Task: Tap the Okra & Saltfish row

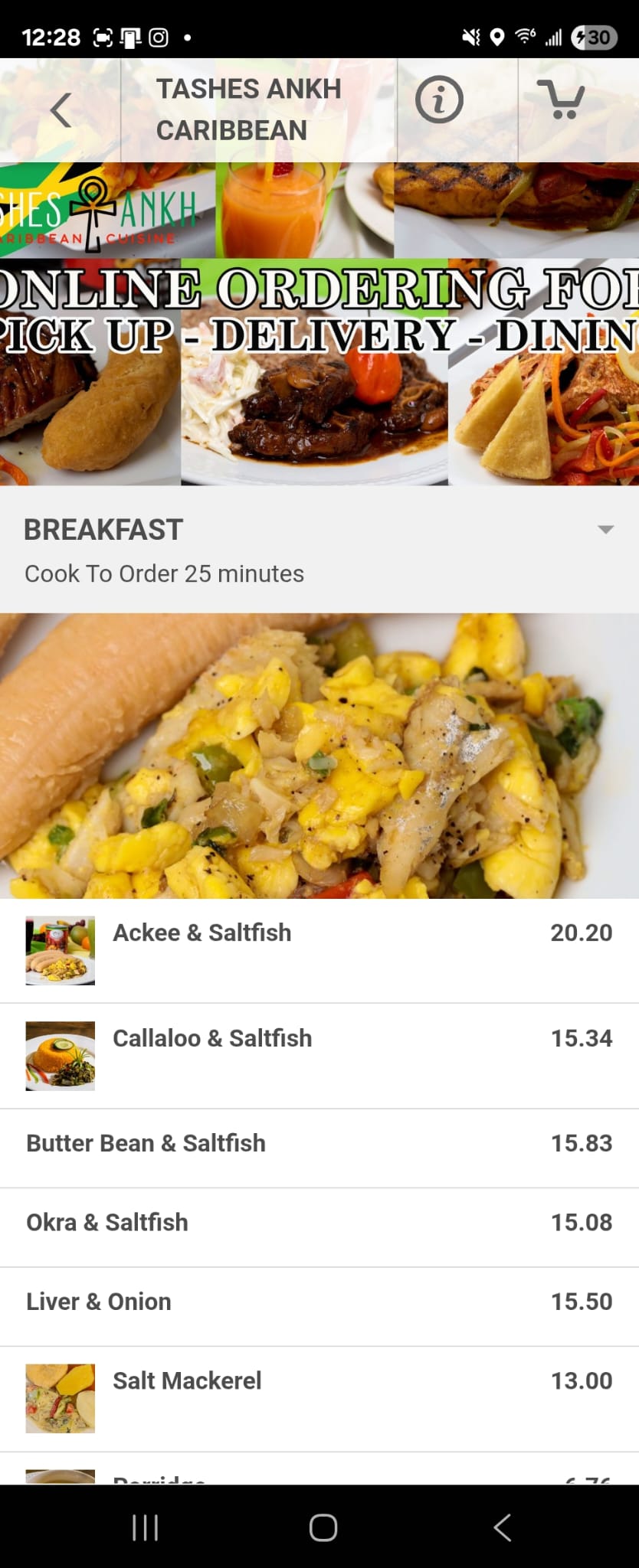Action: tap(107, 1223)
